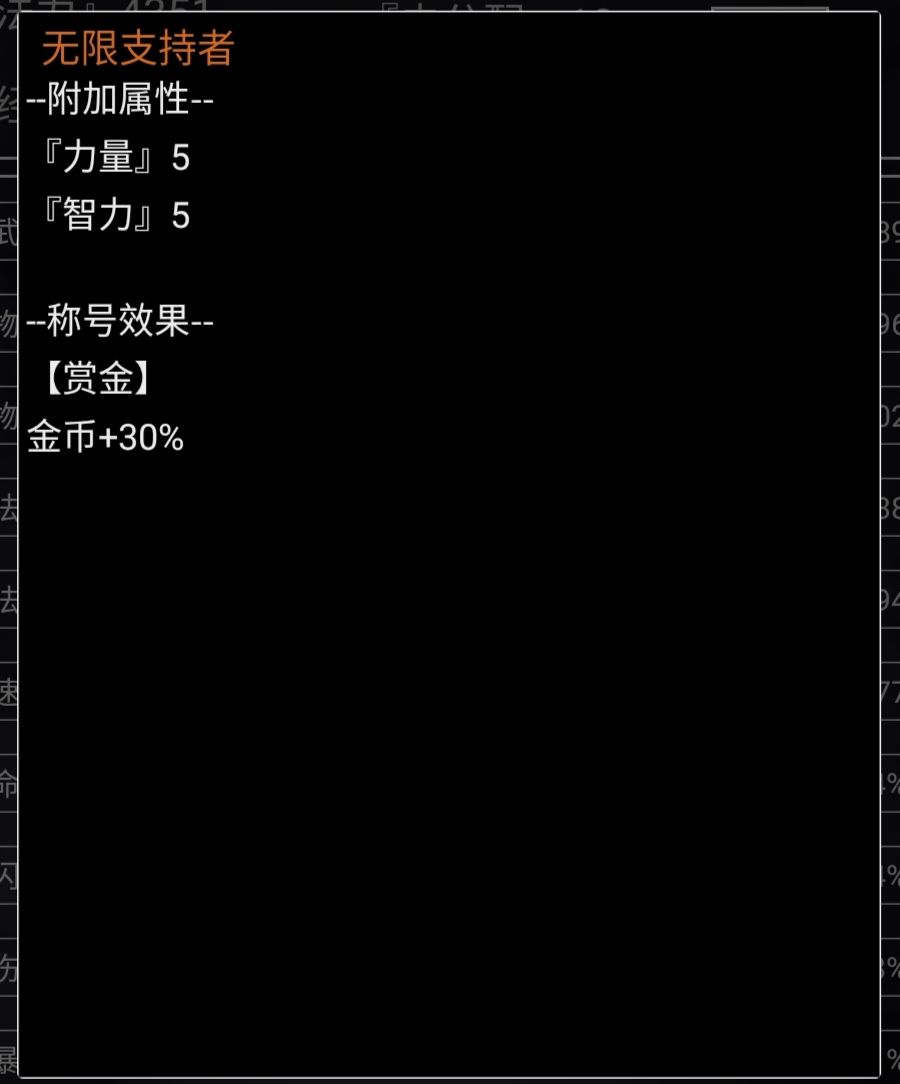900x1084 pixels.
Task: Click the 武 stat label on left edge
Action: click(x=6, y=230)
